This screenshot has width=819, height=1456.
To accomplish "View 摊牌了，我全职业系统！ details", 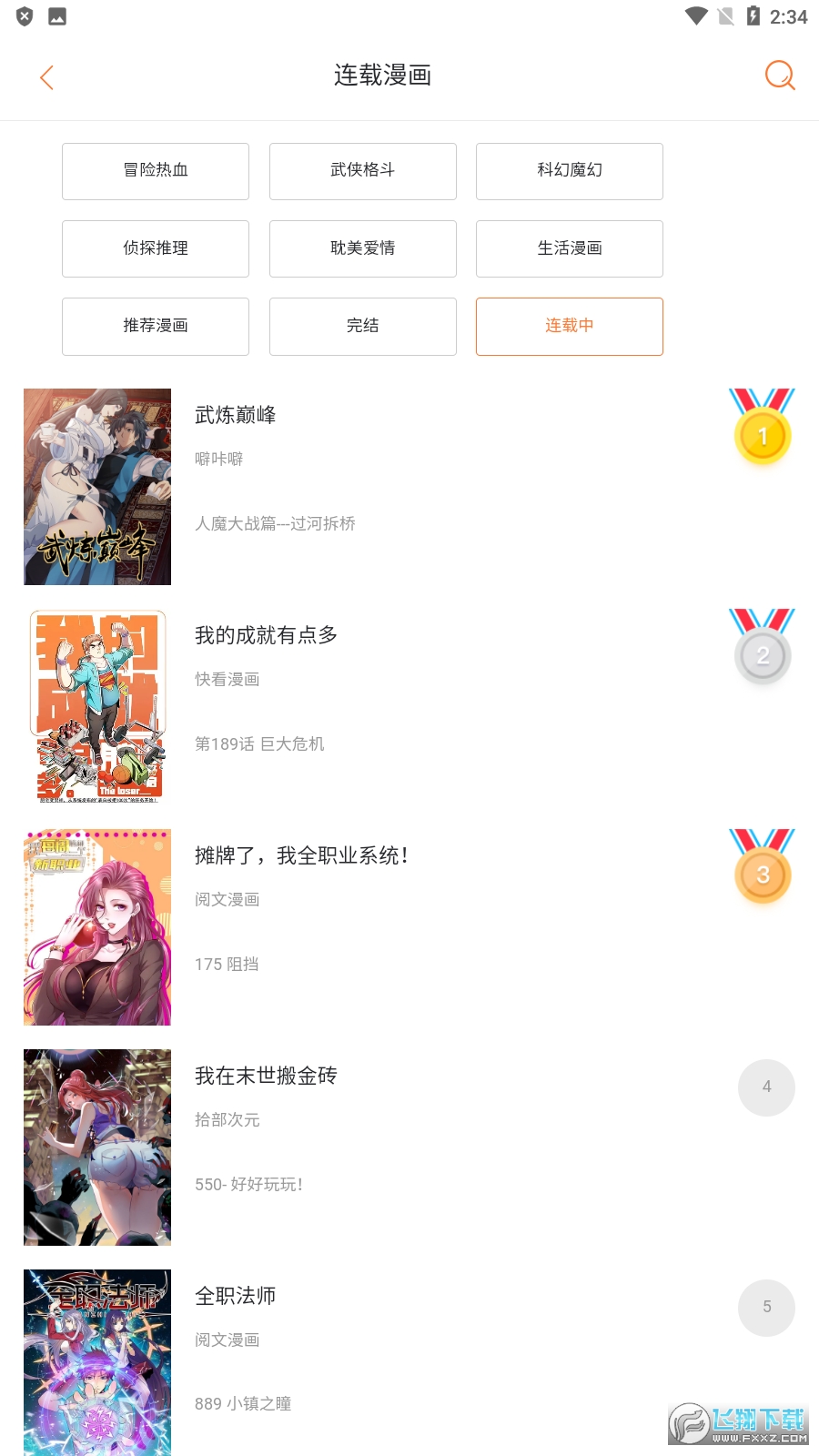I will click(x=300, y=856).
